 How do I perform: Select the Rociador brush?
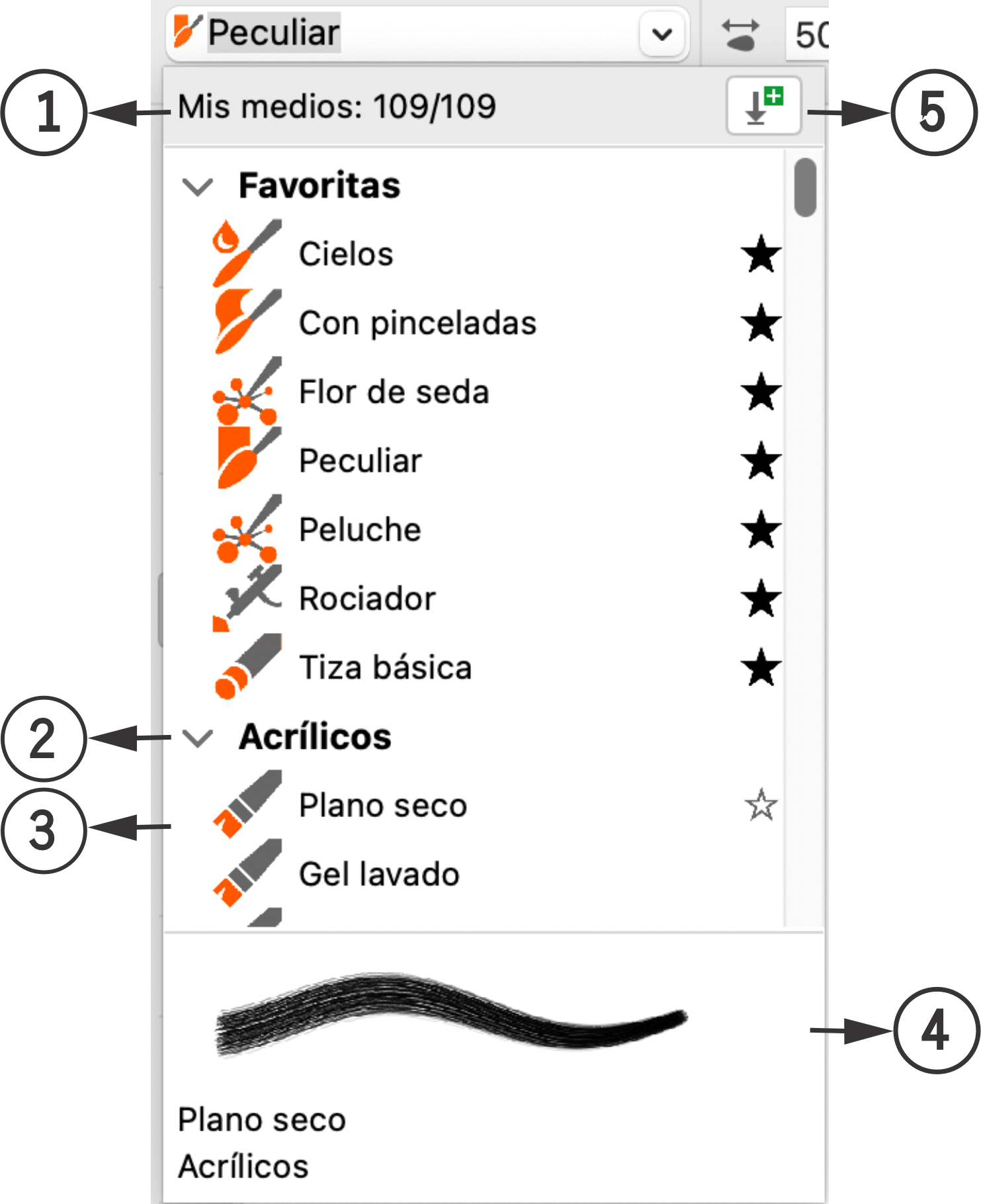point(367,599)
